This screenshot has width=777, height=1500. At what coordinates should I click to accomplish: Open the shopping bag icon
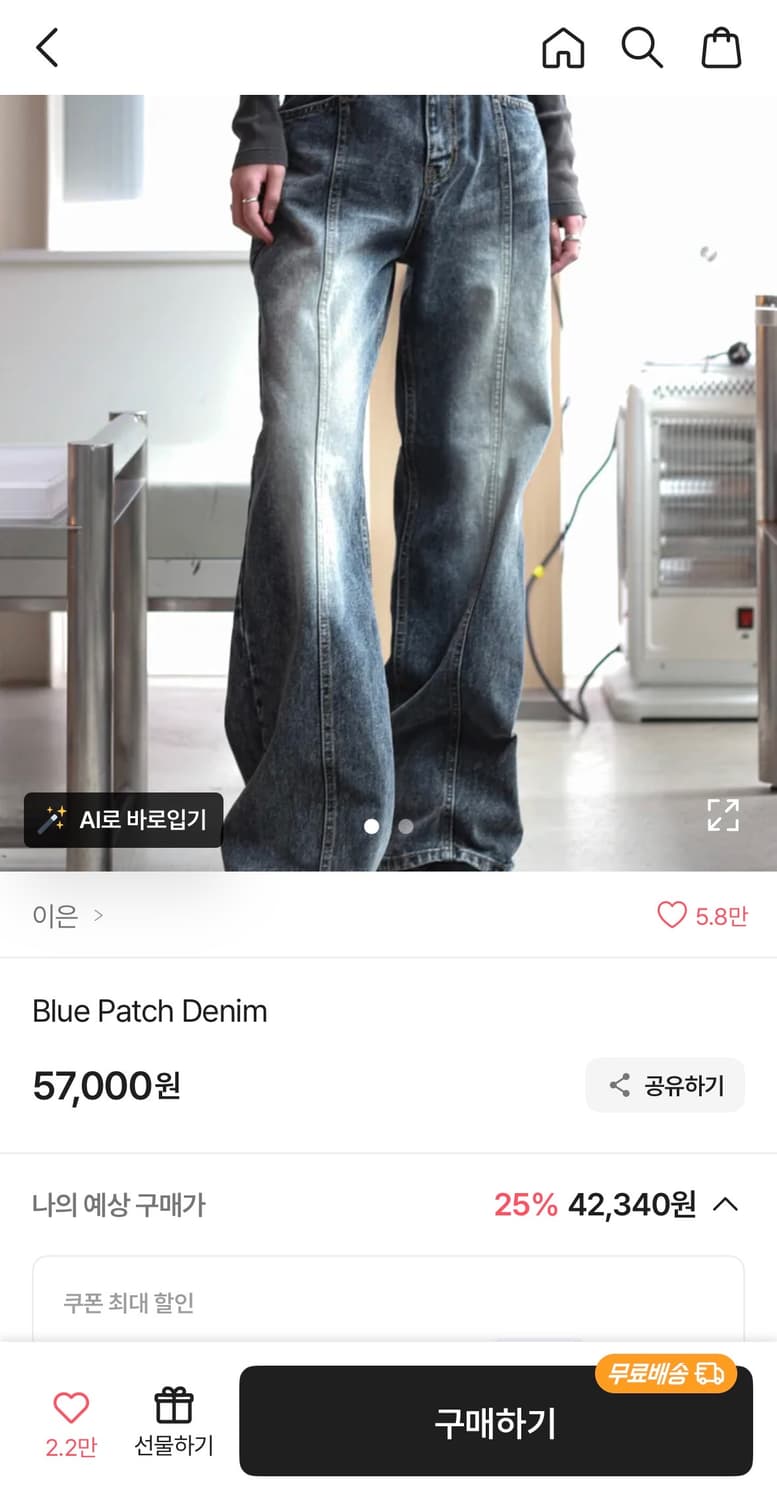(721, 47)
